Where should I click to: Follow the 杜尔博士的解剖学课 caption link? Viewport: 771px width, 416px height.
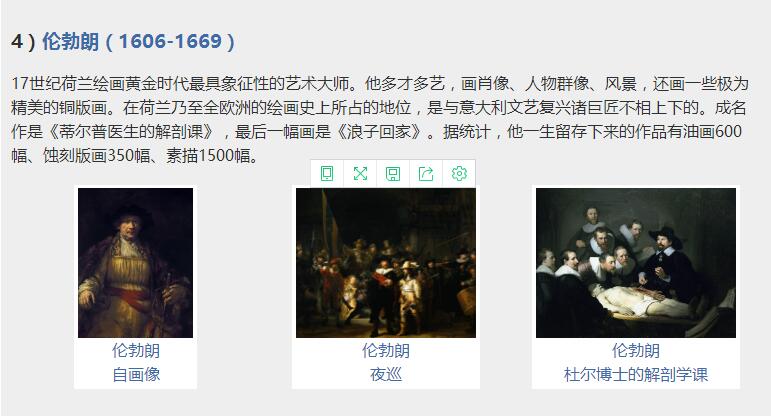click(635, 375)
